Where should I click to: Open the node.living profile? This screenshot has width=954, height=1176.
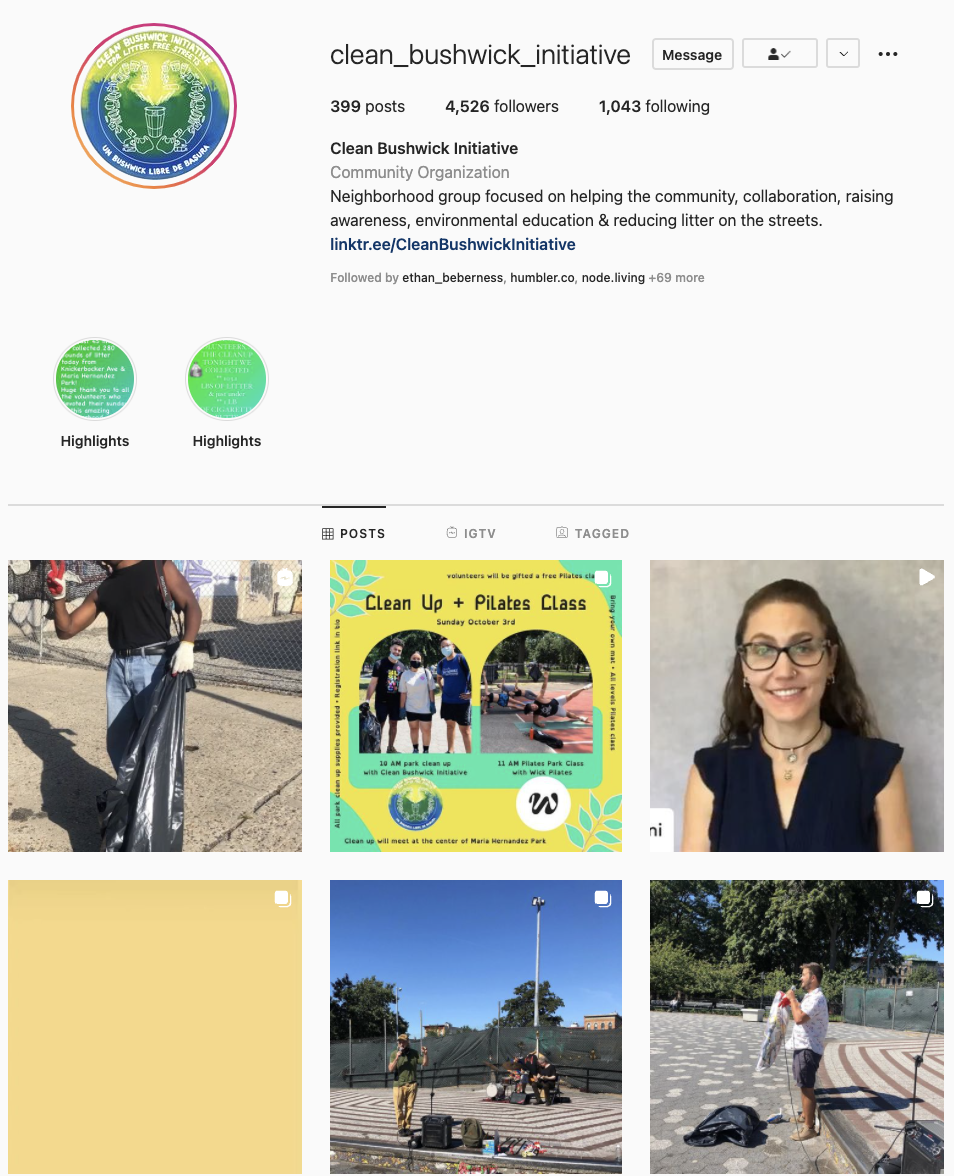point(613,278)
